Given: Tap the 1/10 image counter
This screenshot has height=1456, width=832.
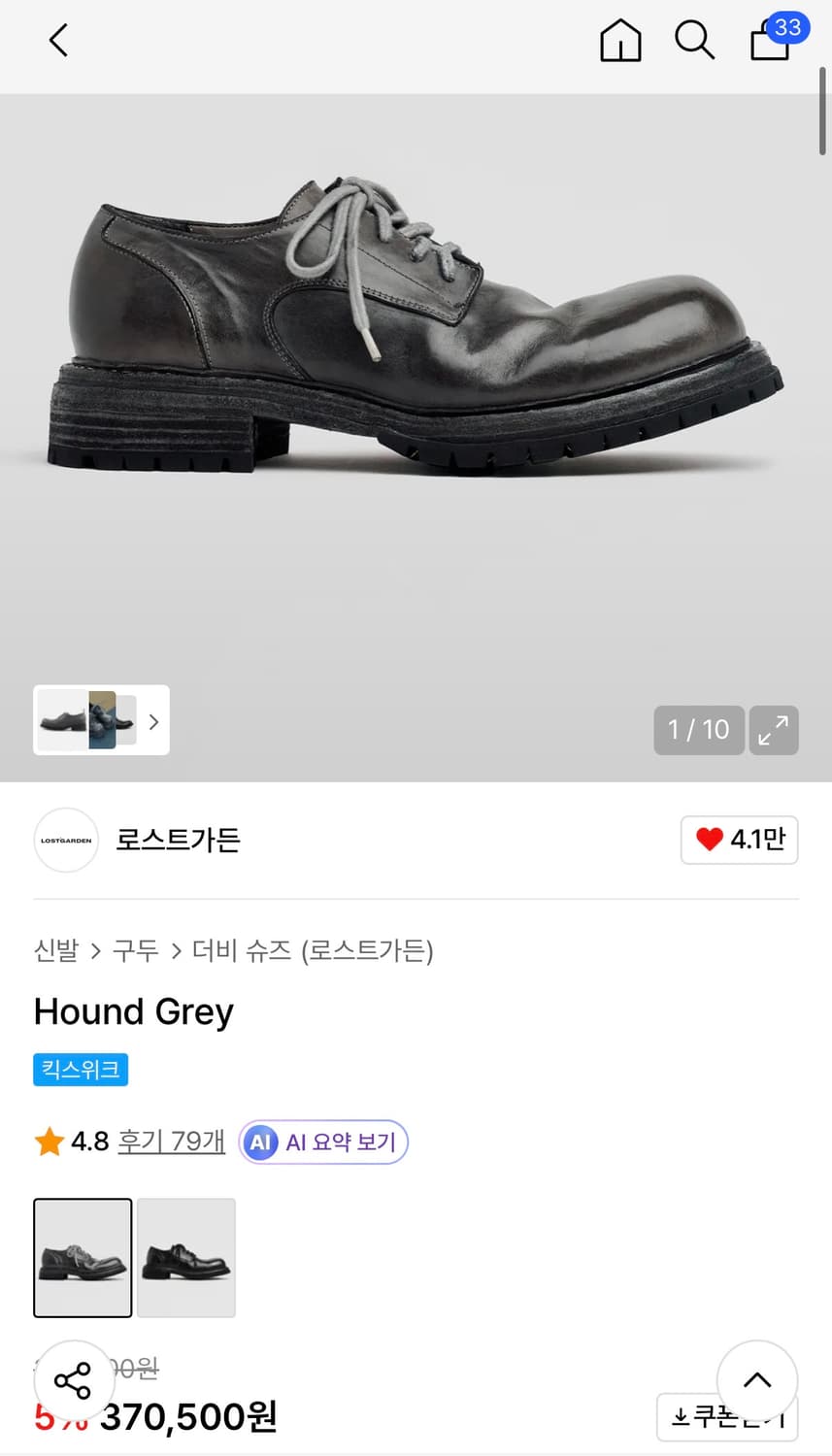Looking at the screenshot, I should click(x=698, y=730).
